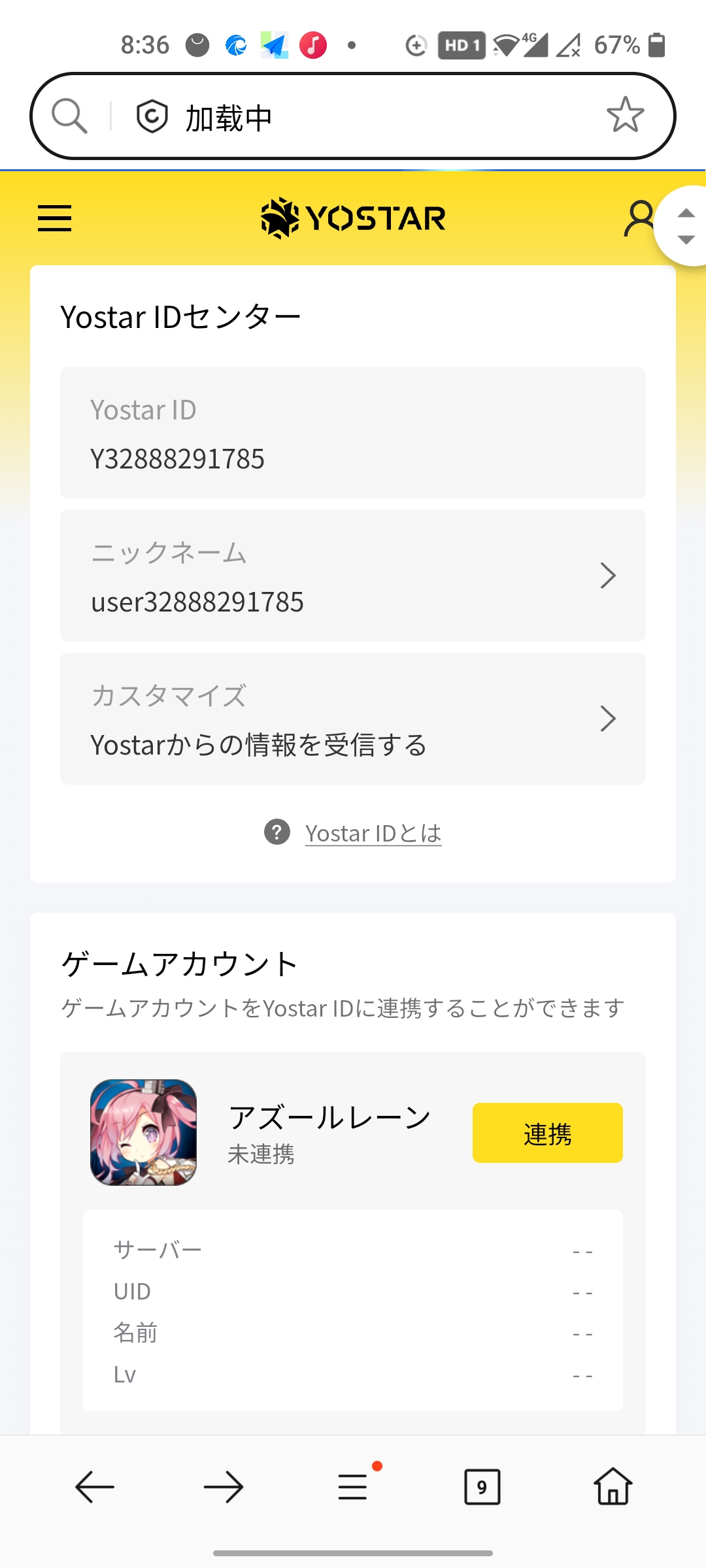This screenshot has width=706, height=1568.
Task: Go back to the previous page
Action: pos(95,1488)
